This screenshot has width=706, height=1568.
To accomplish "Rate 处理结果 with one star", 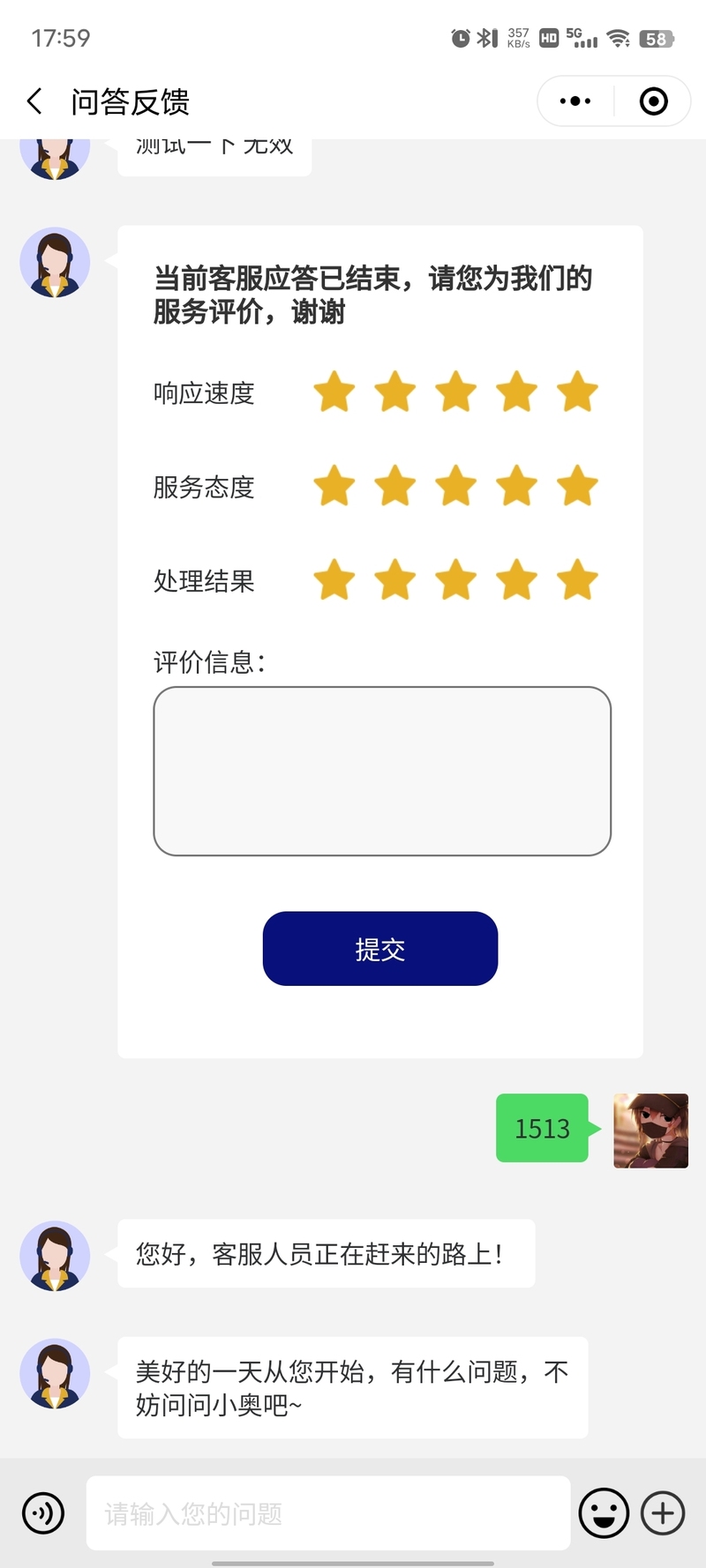I will pyautogui.click(x=334, y=580).
